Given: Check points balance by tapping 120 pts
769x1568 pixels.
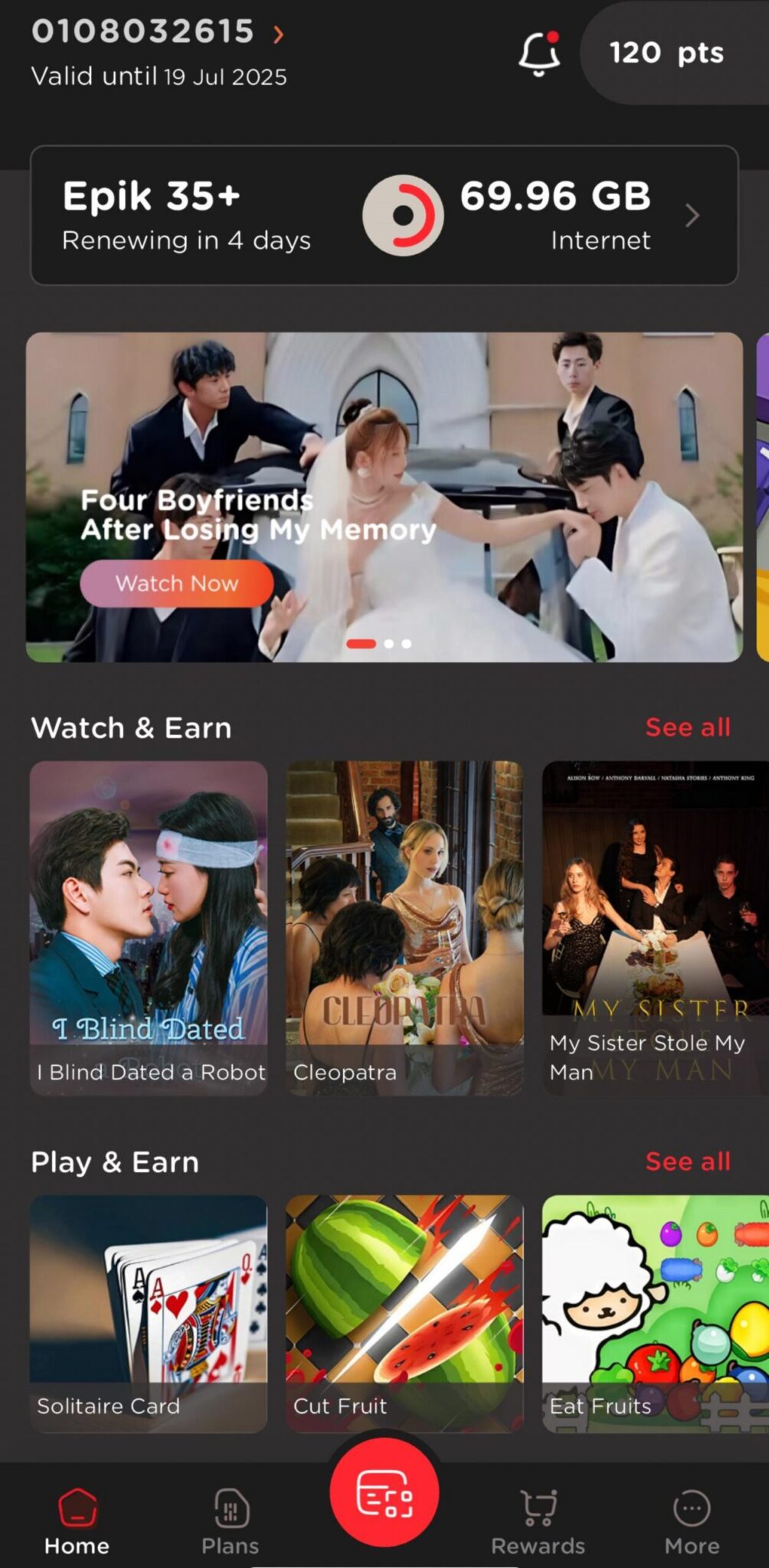Looking at the screenshot, I should coord(666,52).
